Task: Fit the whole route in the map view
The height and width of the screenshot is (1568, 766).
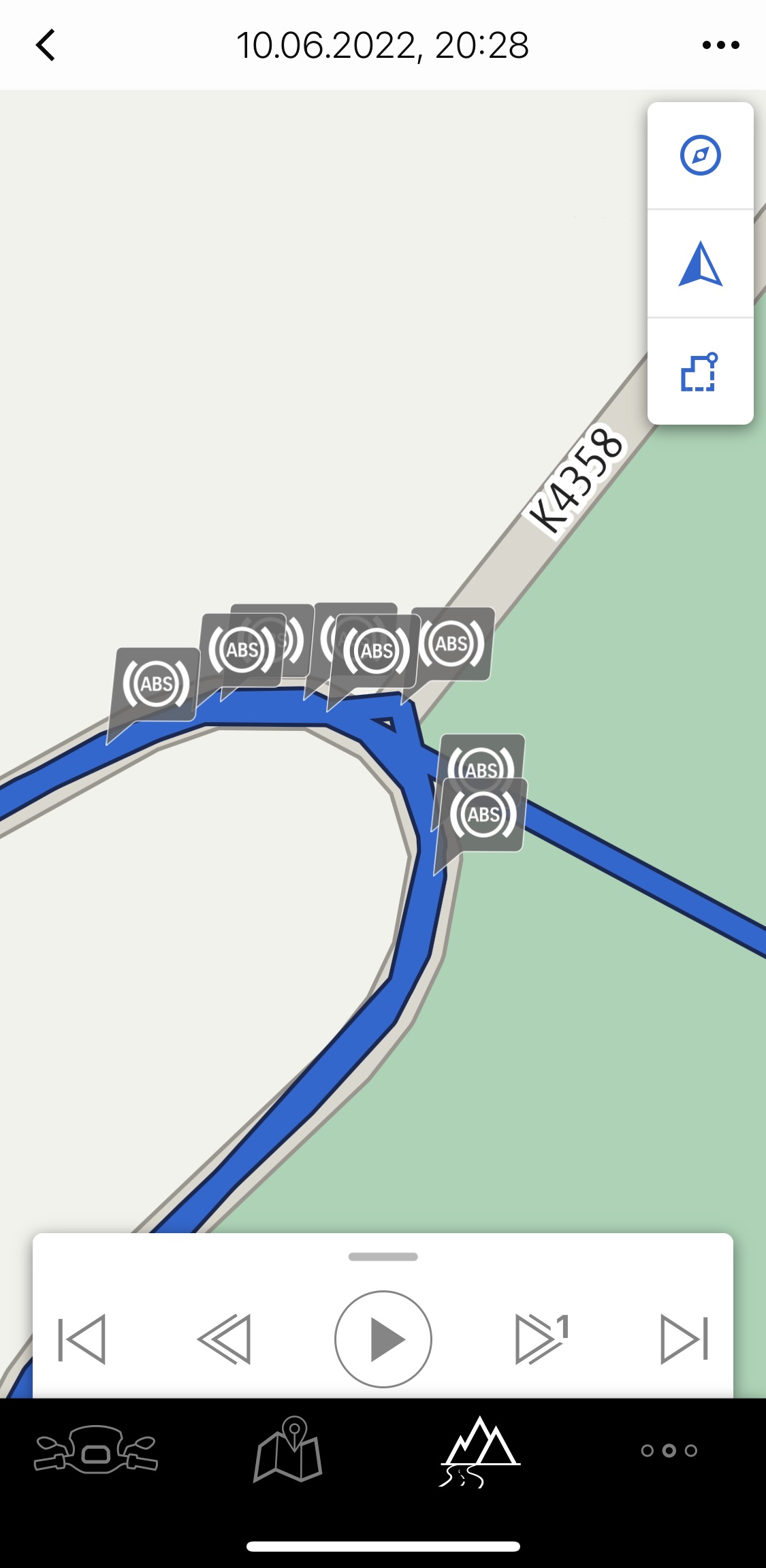Action: 700,372
